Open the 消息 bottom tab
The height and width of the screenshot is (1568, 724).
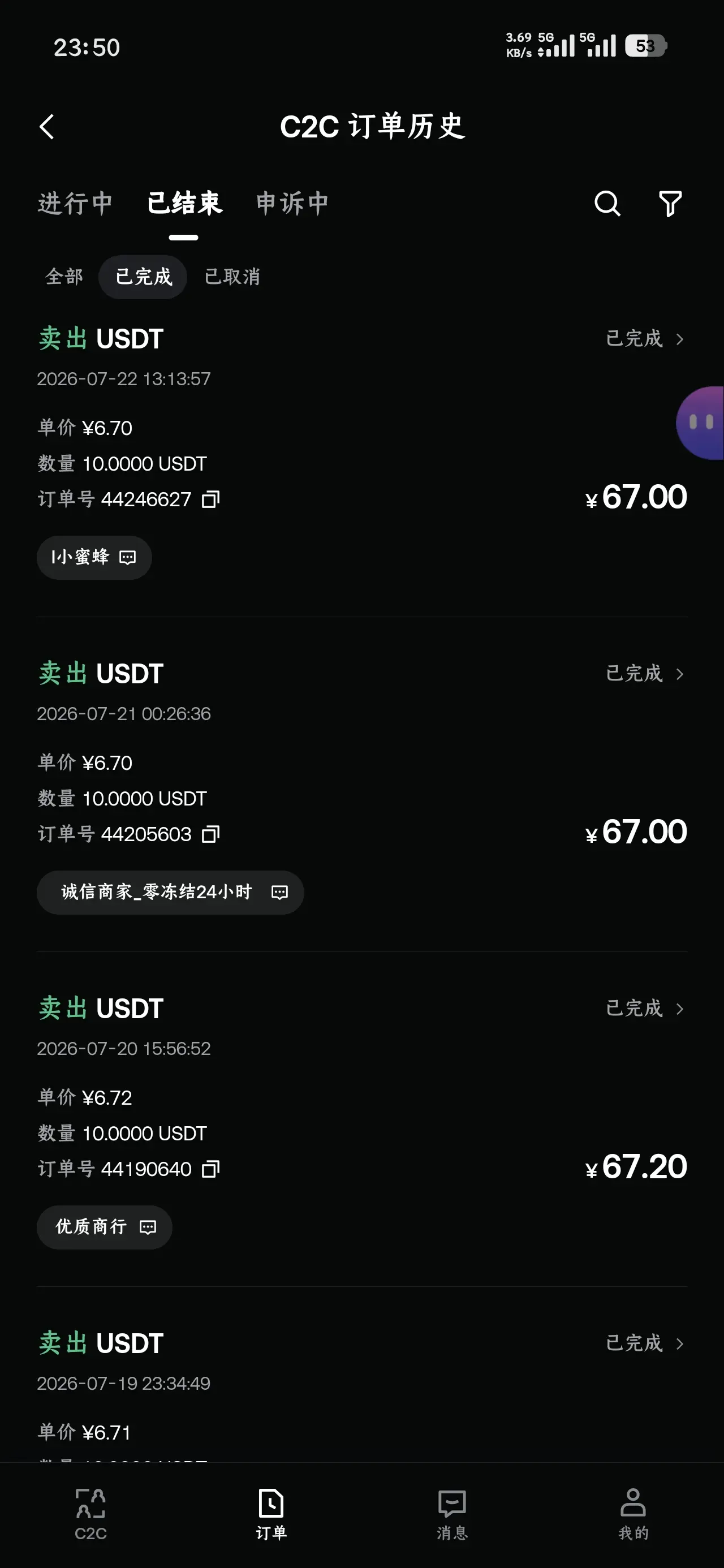point(452,1514)
